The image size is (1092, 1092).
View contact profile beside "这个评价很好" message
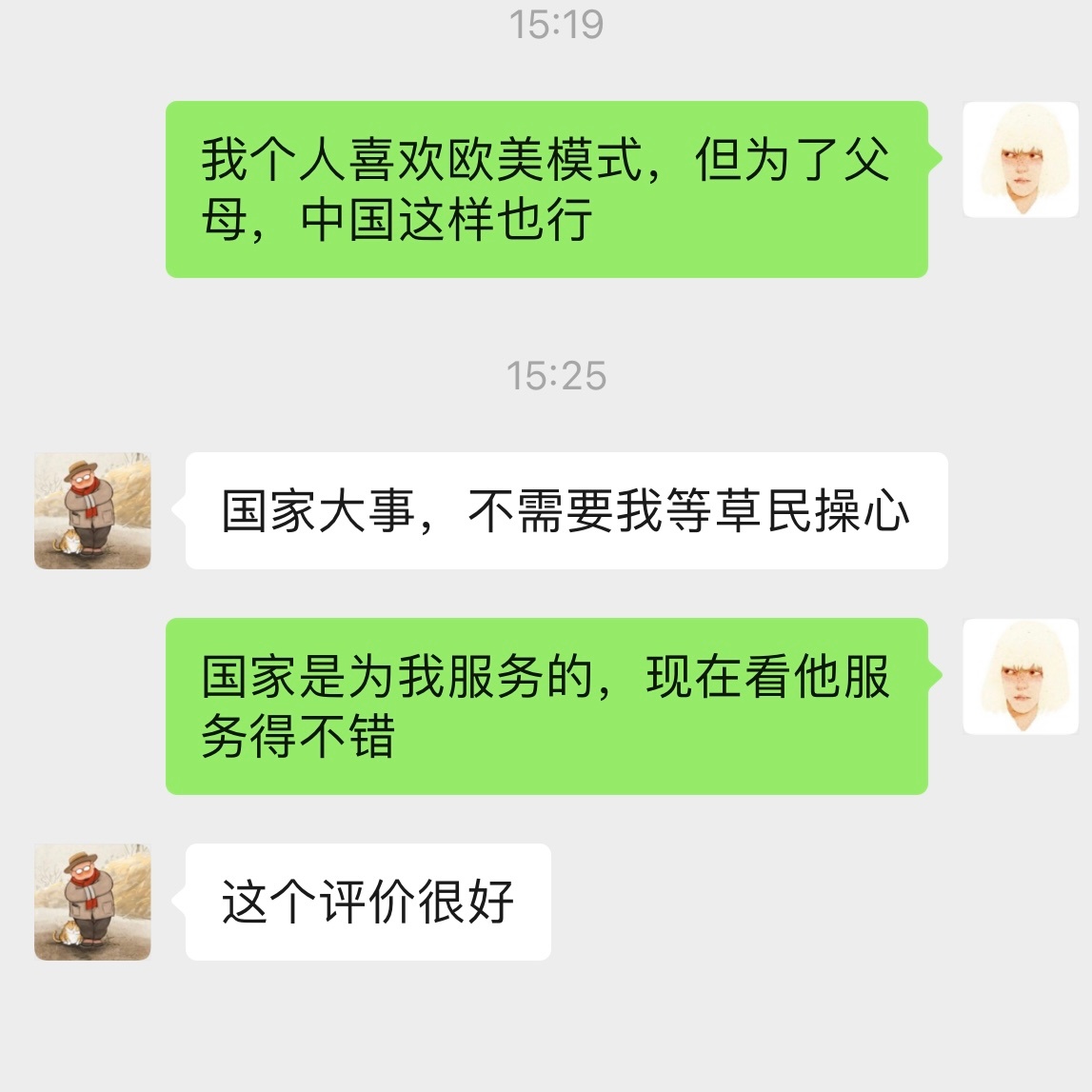click(92, 902)
